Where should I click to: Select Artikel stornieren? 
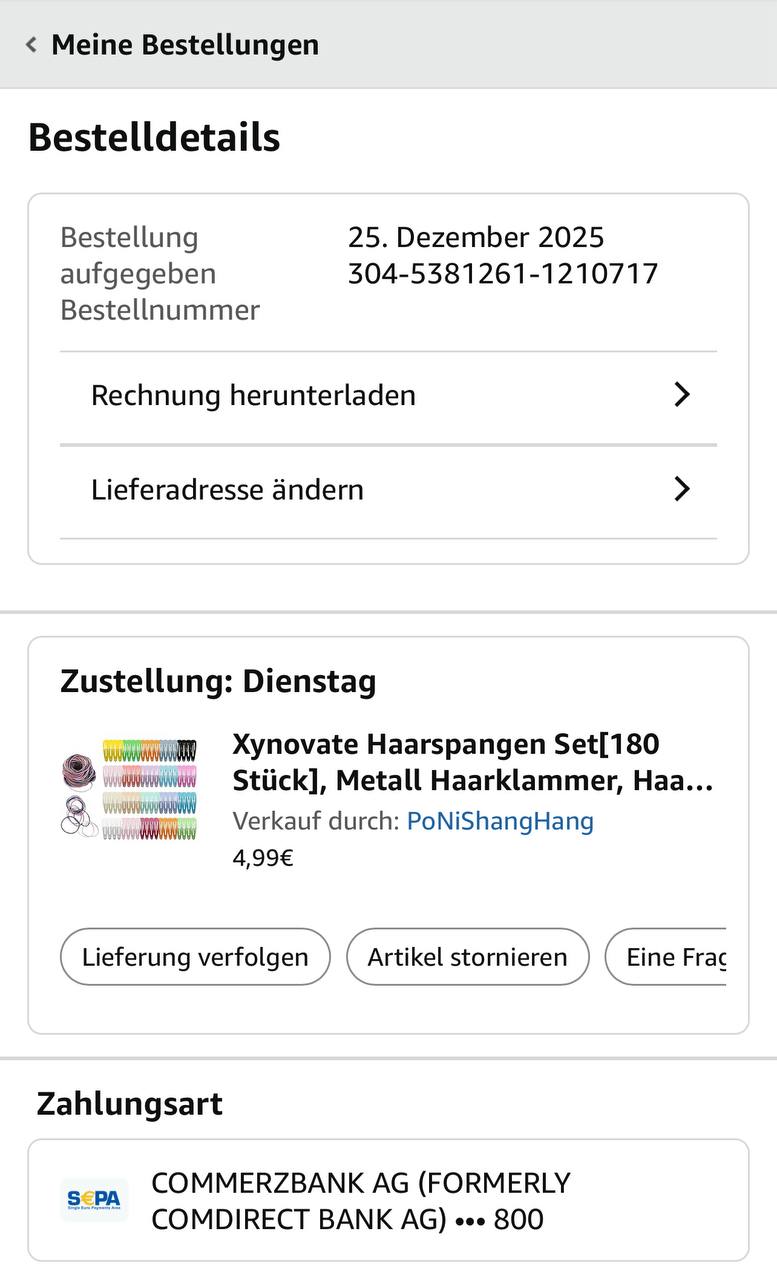(x=467, y=957)
